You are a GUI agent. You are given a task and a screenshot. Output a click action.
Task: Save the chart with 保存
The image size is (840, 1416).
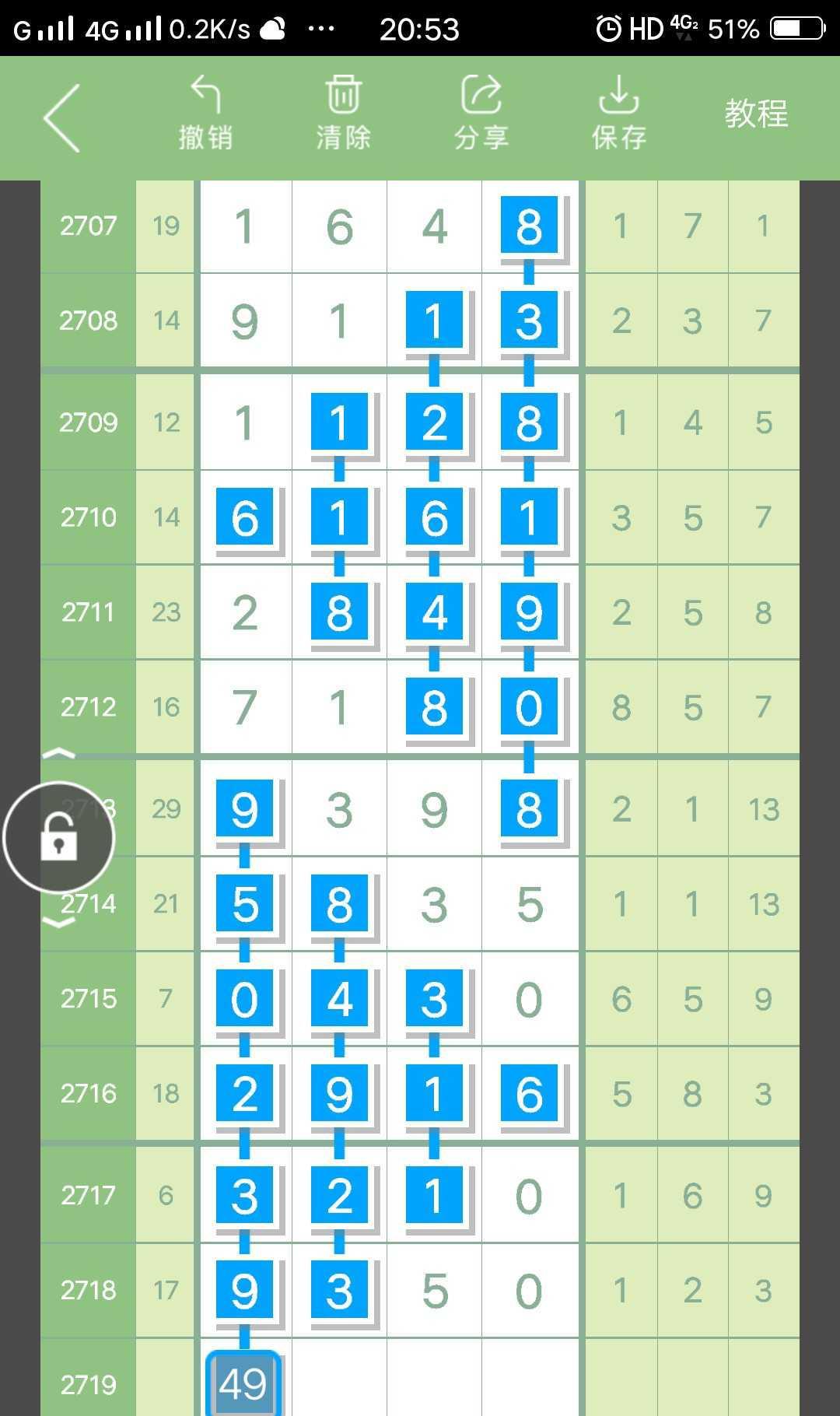(x=619, y=114)
